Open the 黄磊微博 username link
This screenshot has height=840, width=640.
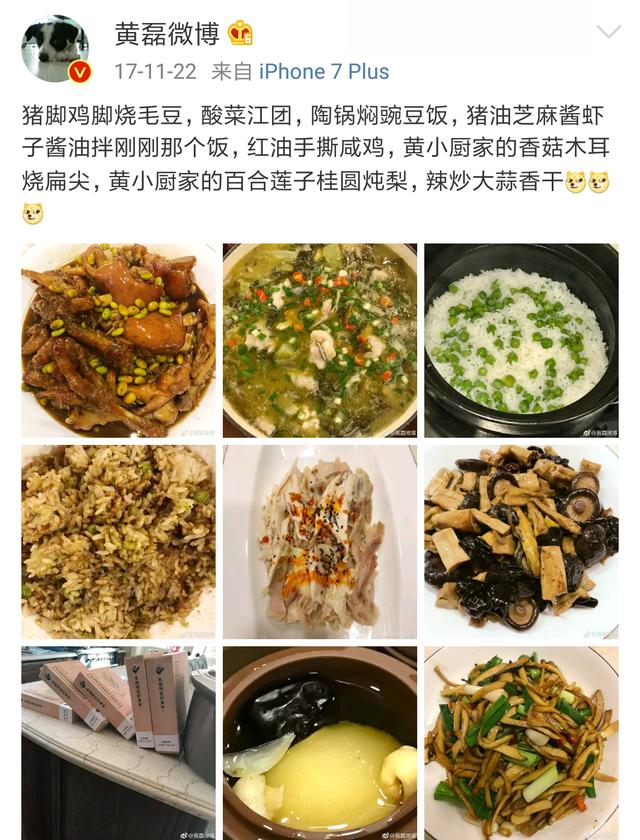pyautogui.click(x=166, y=34)
